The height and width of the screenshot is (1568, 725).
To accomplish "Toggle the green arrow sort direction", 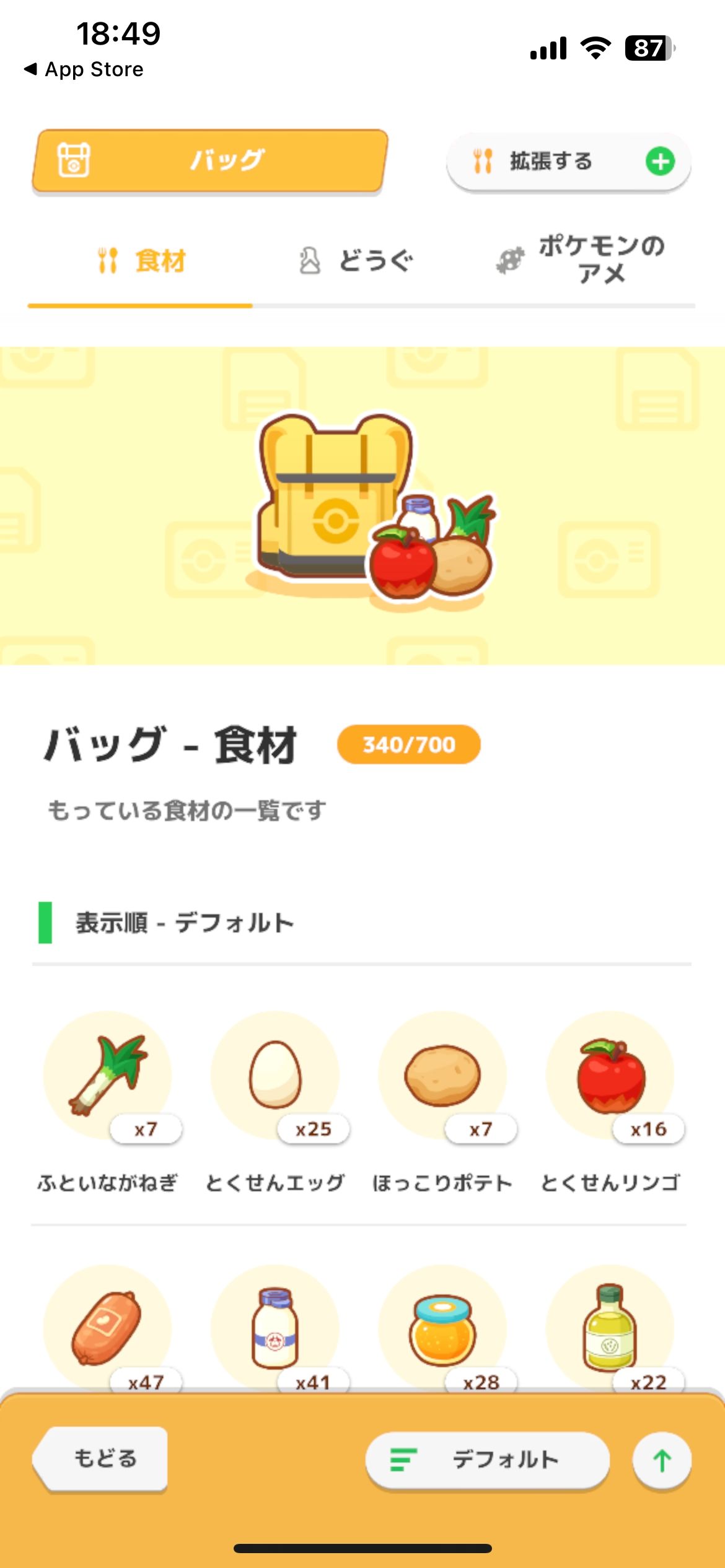I will [661, 1460].
